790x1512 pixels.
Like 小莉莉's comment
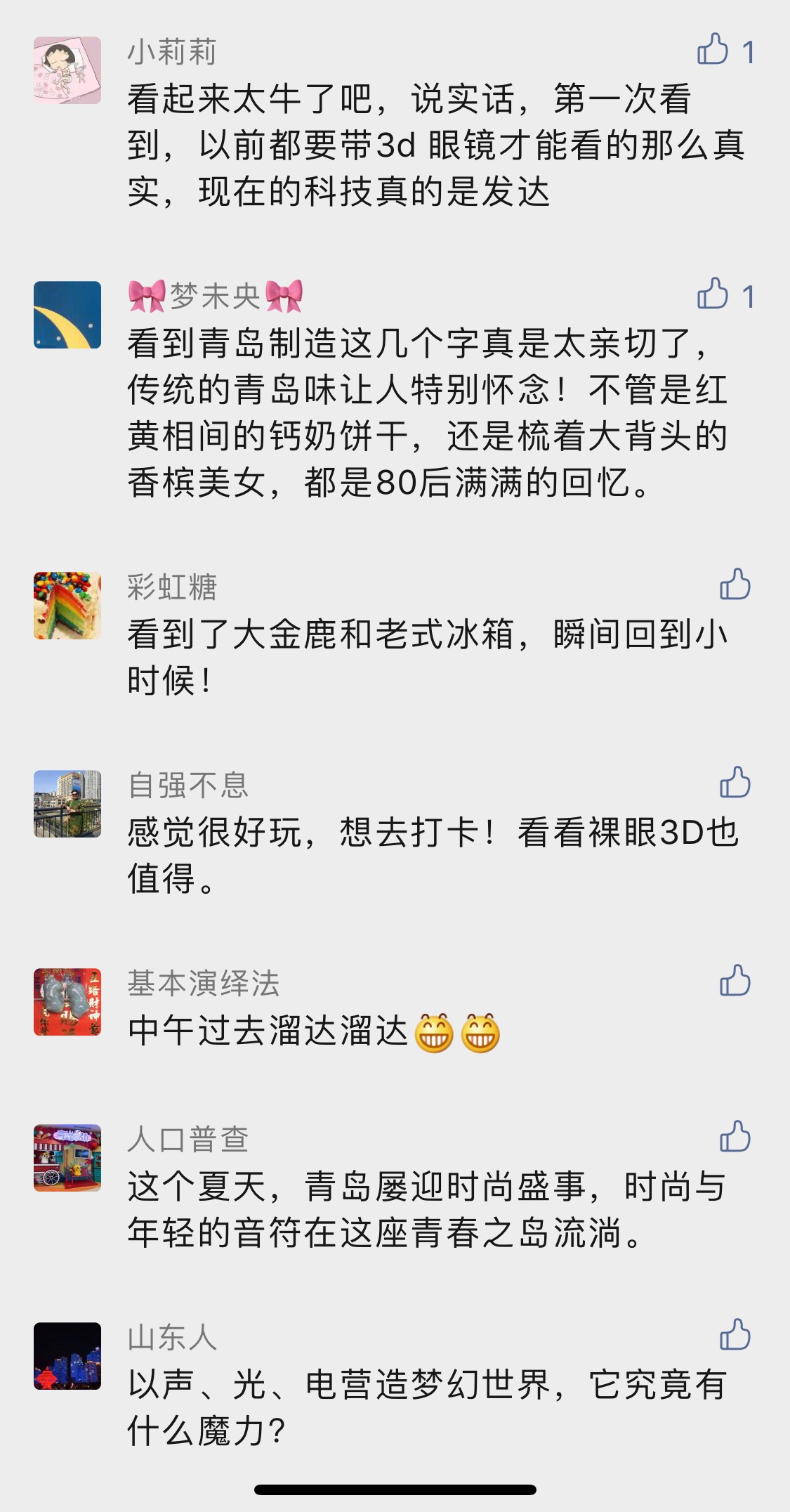[712, 51]
